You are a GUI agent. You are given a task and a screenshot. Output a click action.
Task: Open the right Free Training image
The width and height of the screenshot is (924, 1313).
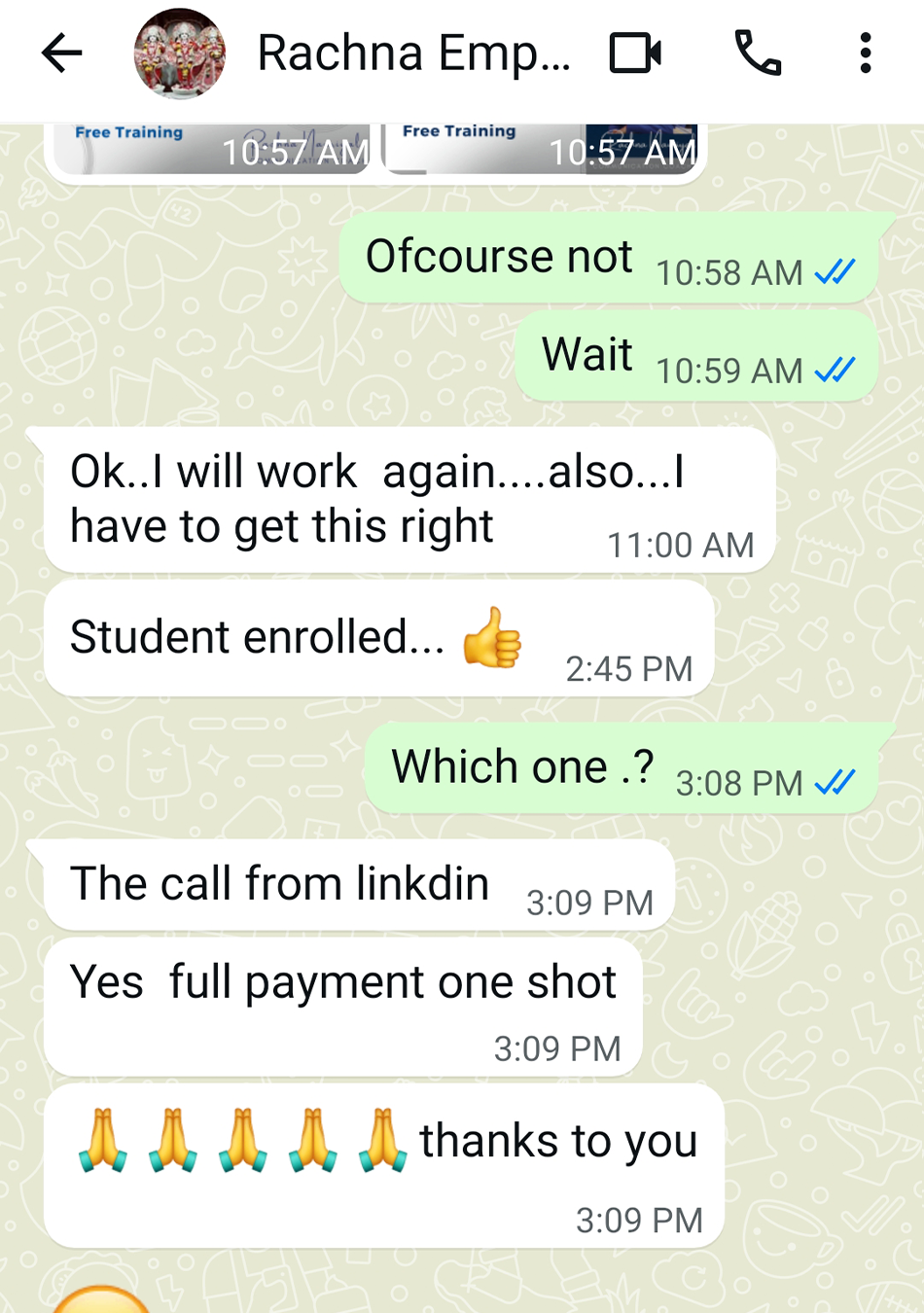[x=541, y=149]
